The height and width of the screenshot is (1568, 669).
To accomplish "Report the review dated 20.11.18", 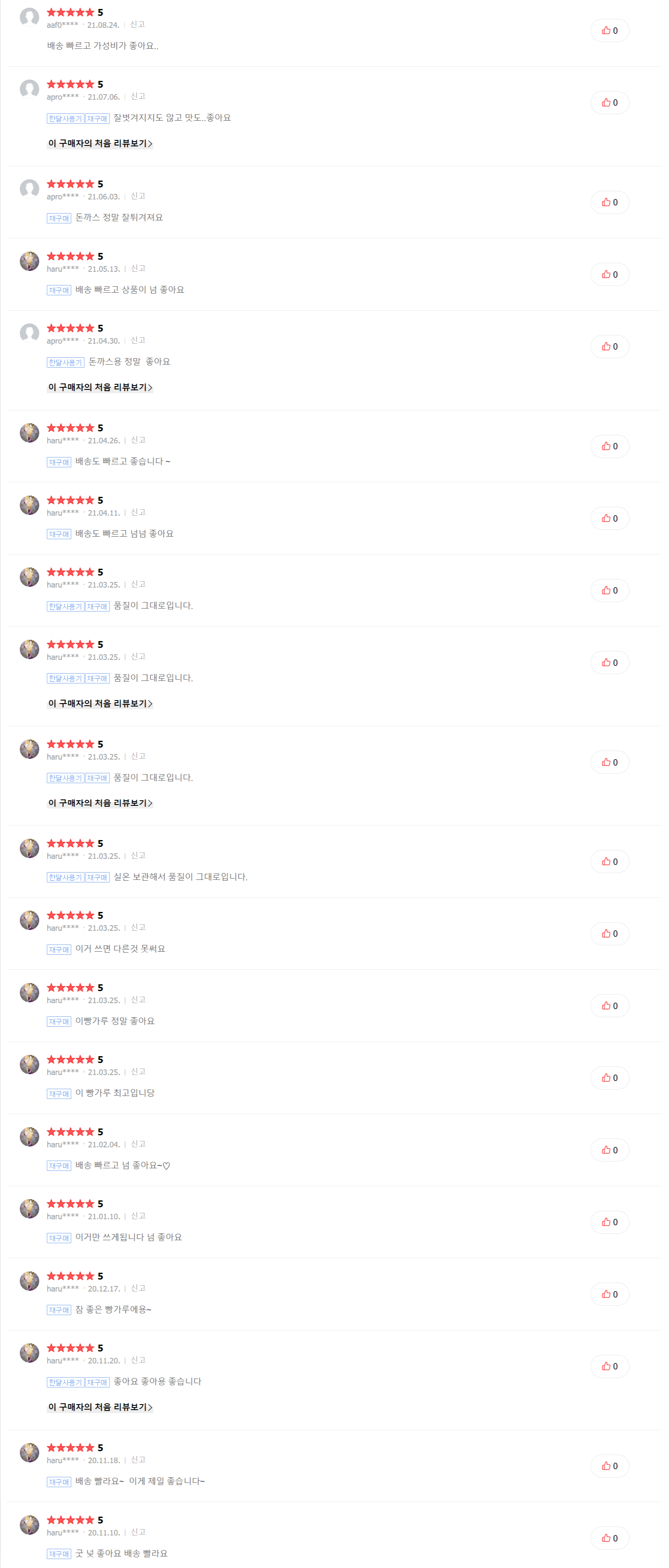I will [138, 1460].
